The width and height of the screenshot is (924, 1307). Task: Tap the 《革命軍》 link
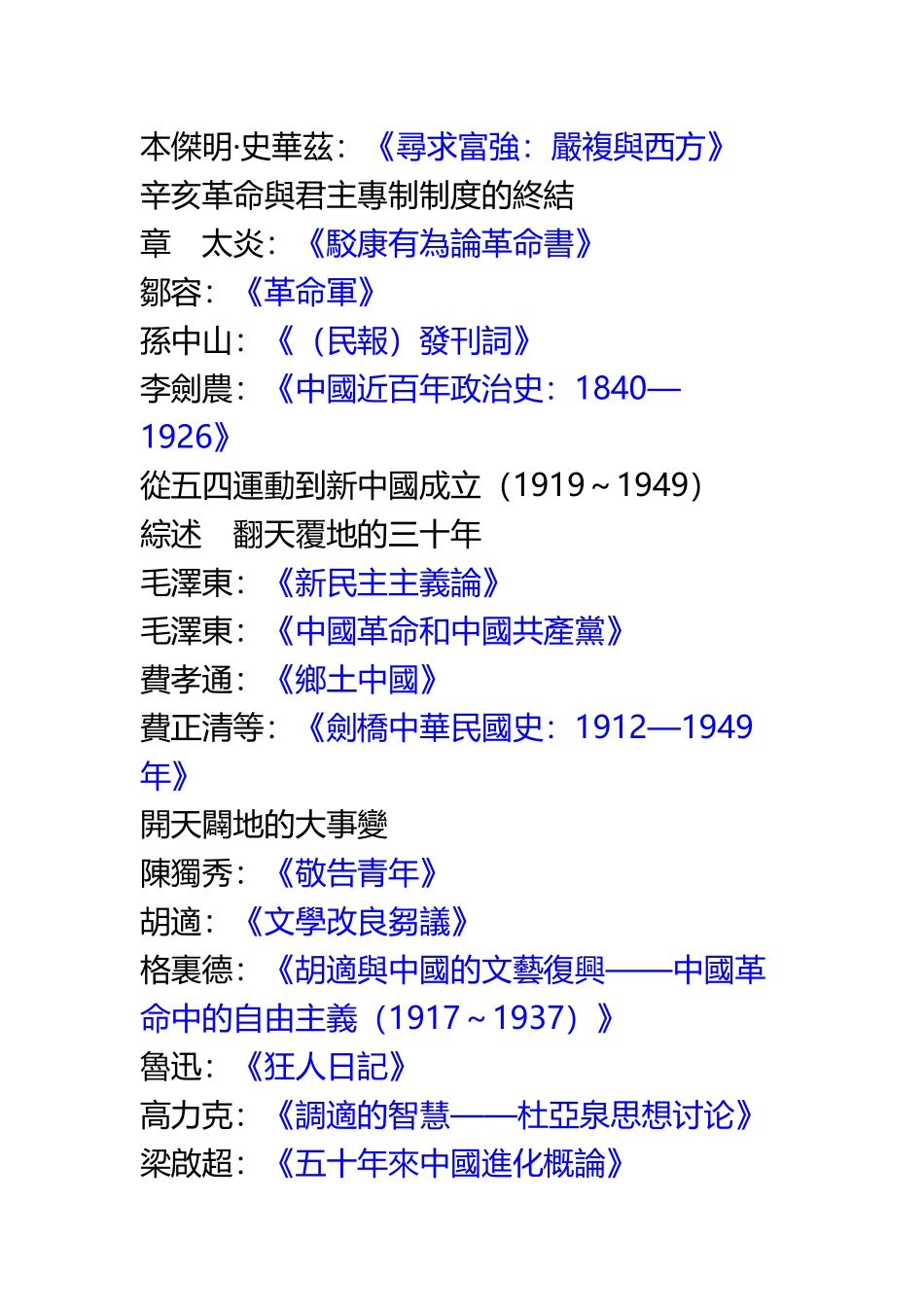[309, 292]
